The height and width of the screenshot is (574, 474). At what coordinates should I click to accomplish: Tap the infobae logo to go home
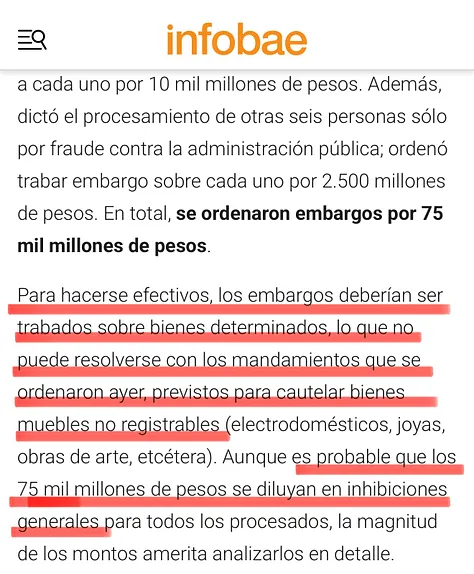click(x=236, y=39)
